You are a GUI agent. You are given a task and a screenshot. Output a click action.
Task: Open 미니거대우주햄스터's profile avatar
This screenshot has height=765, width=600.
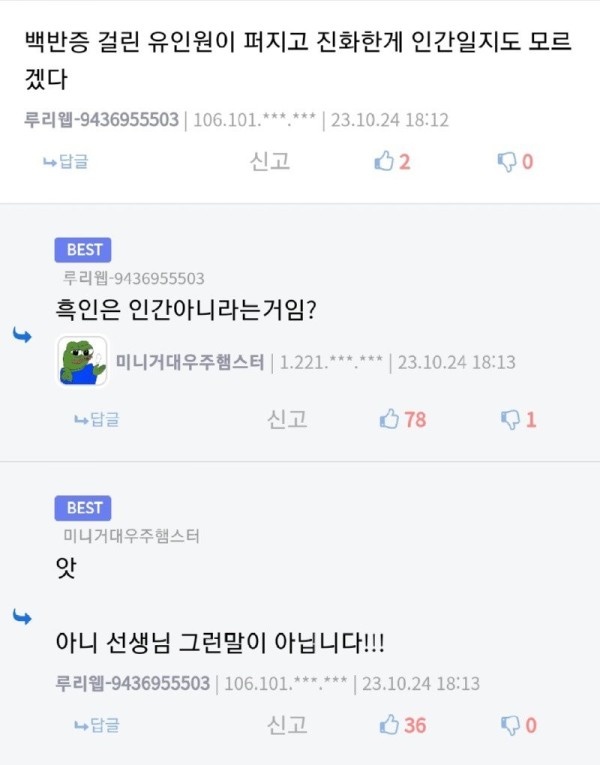tap(82, 360)
